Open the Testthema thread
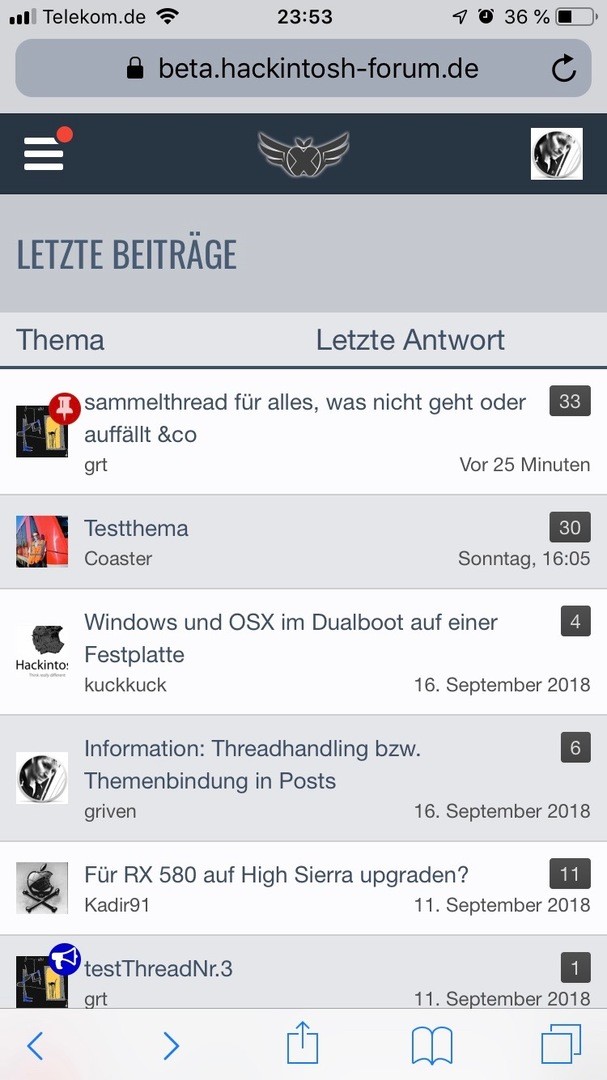Viewport: 607px width, 1080px height. (x=136, y=528)
